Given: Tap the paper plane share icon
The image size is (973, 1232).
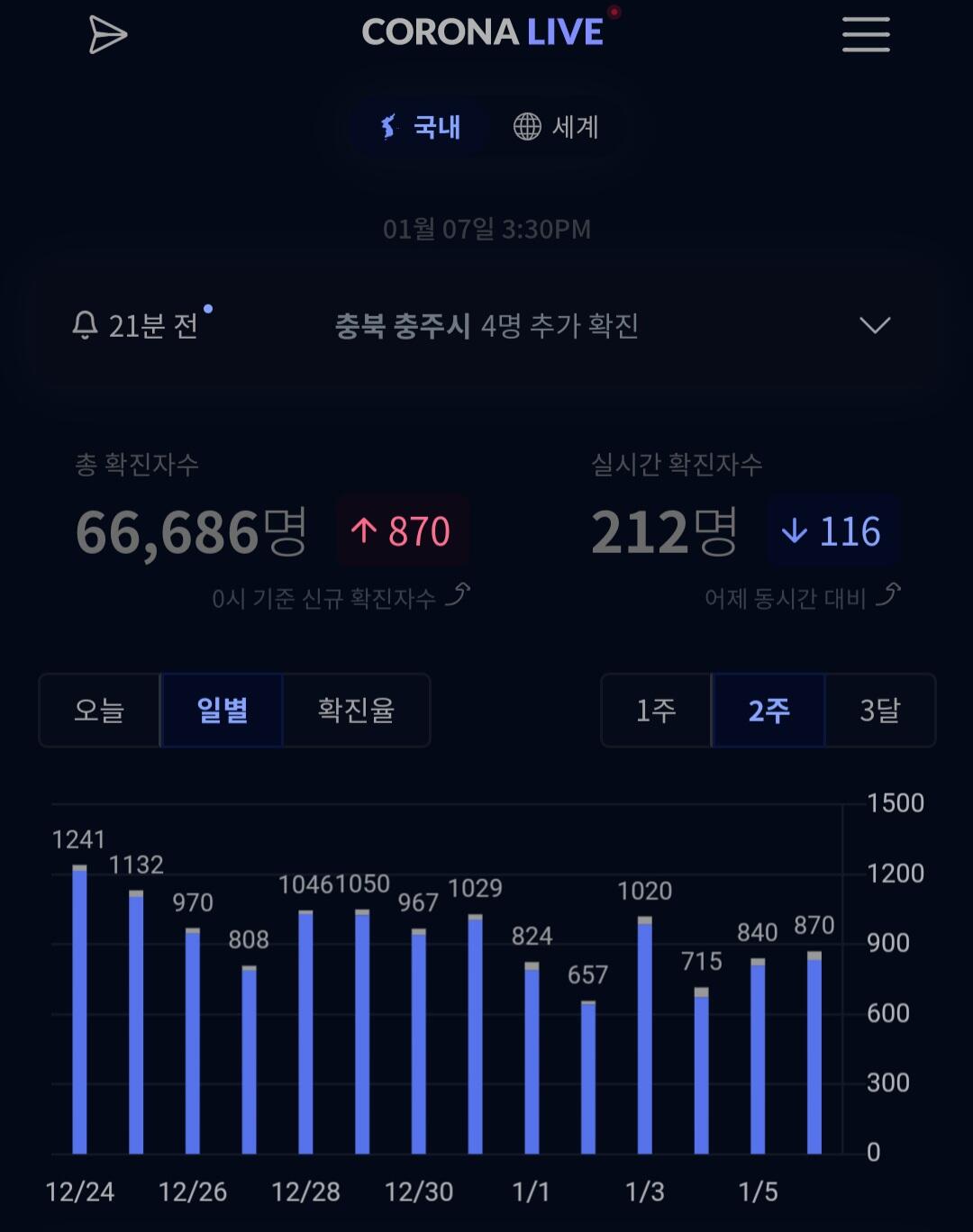Looking at the screenshot, I should (x=108, y=35).
